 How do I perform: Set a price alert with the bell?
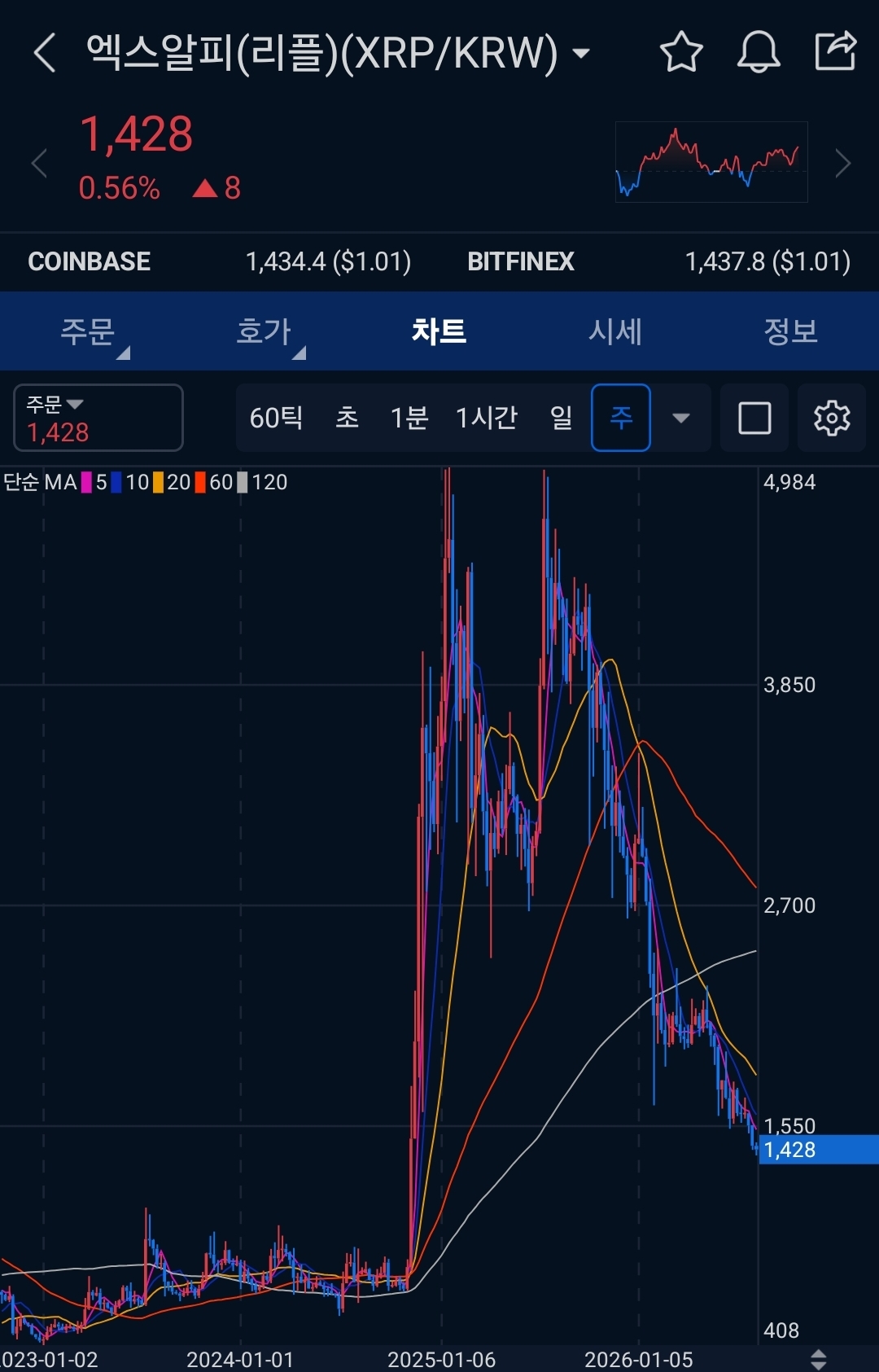pyautogui.click(x=759, y=52)
